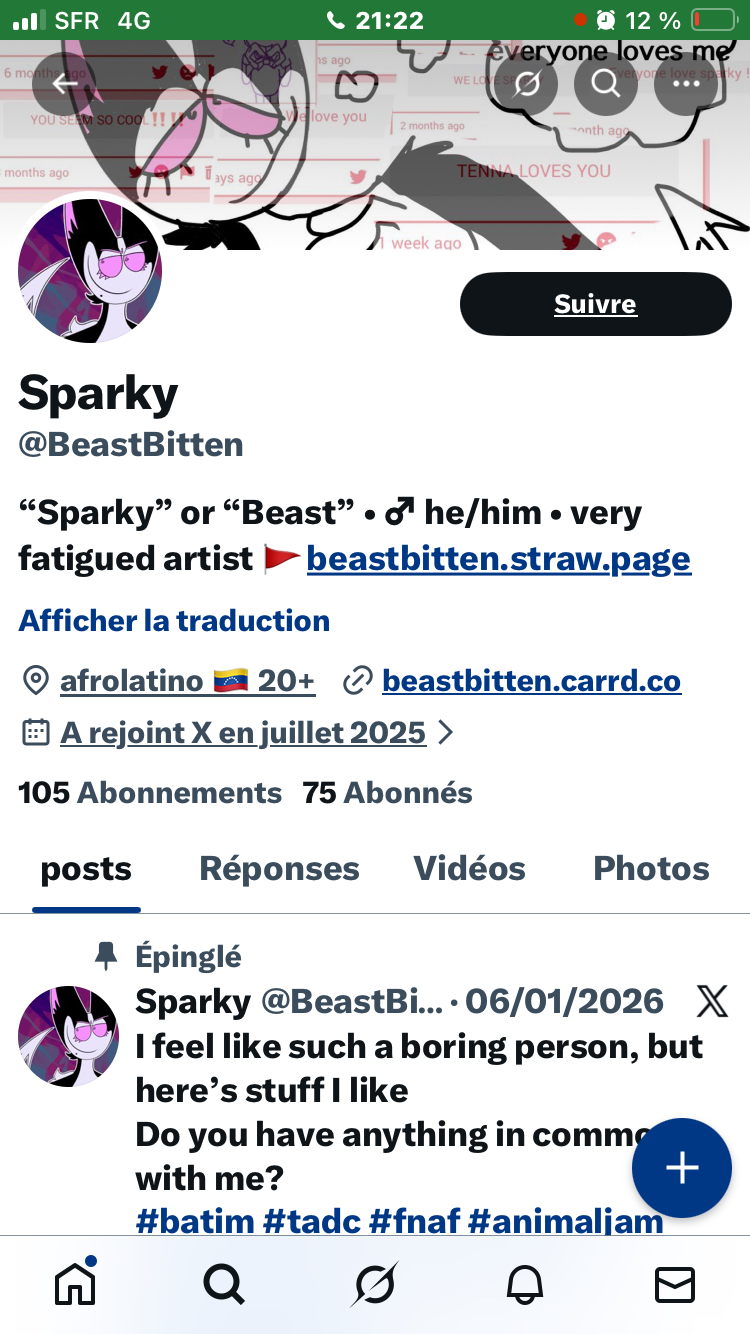Tap Afficher la traduction
Viewport: 750px width, 1334px height.
pos(174,621)
